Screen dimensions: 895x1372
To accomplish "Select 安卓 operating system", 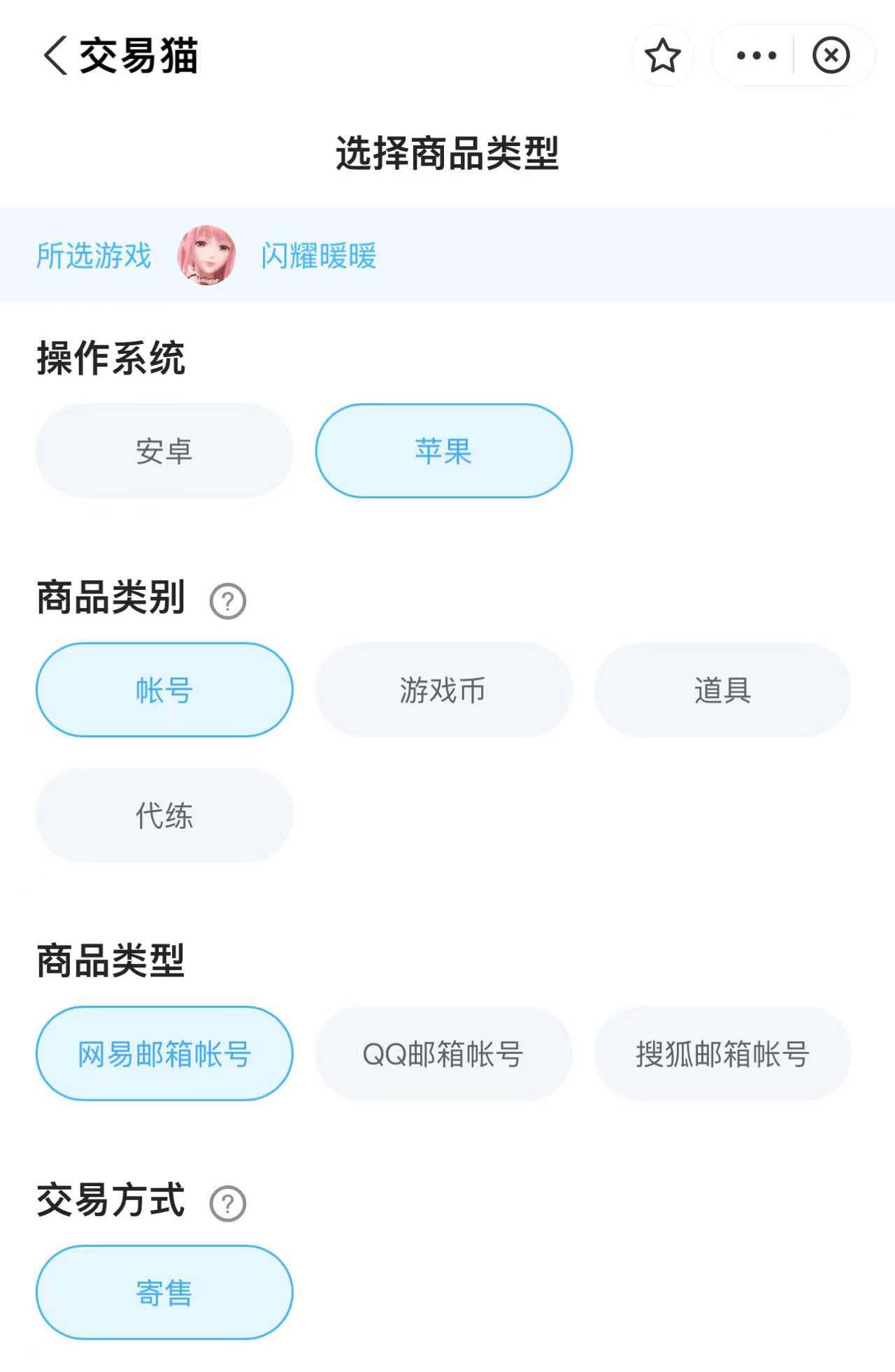I will pyautogui.click(x=164, y=451).
